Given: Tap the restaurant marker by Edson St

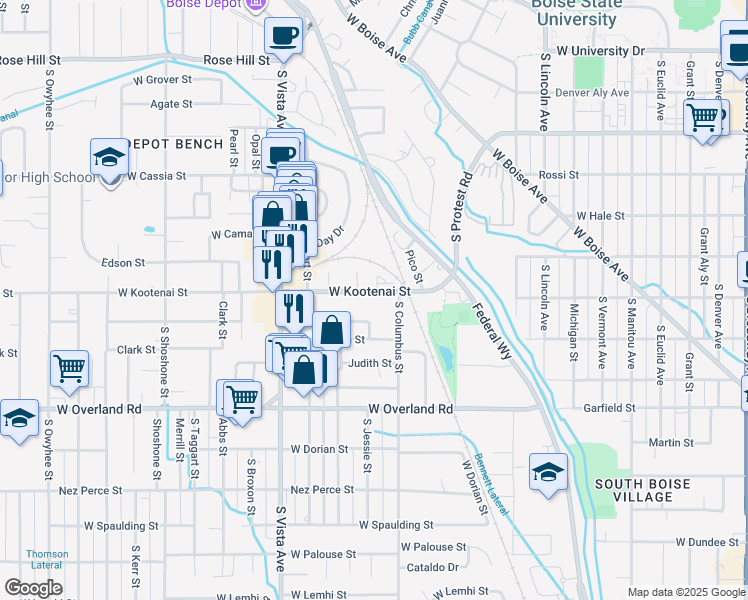Looking at the screenshot, I should point(272,268).
